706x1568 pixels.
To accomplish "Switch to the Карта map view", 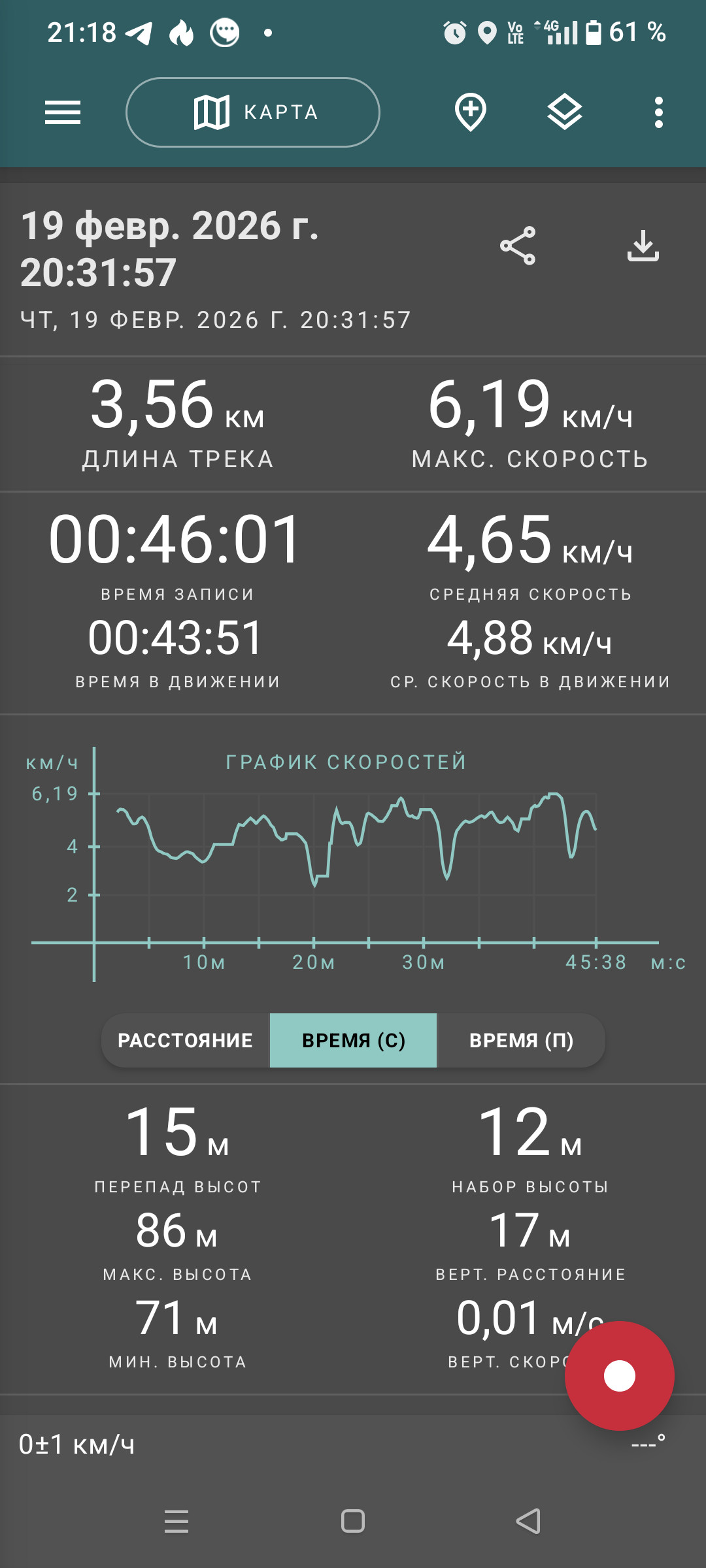I will pos(253,112).
